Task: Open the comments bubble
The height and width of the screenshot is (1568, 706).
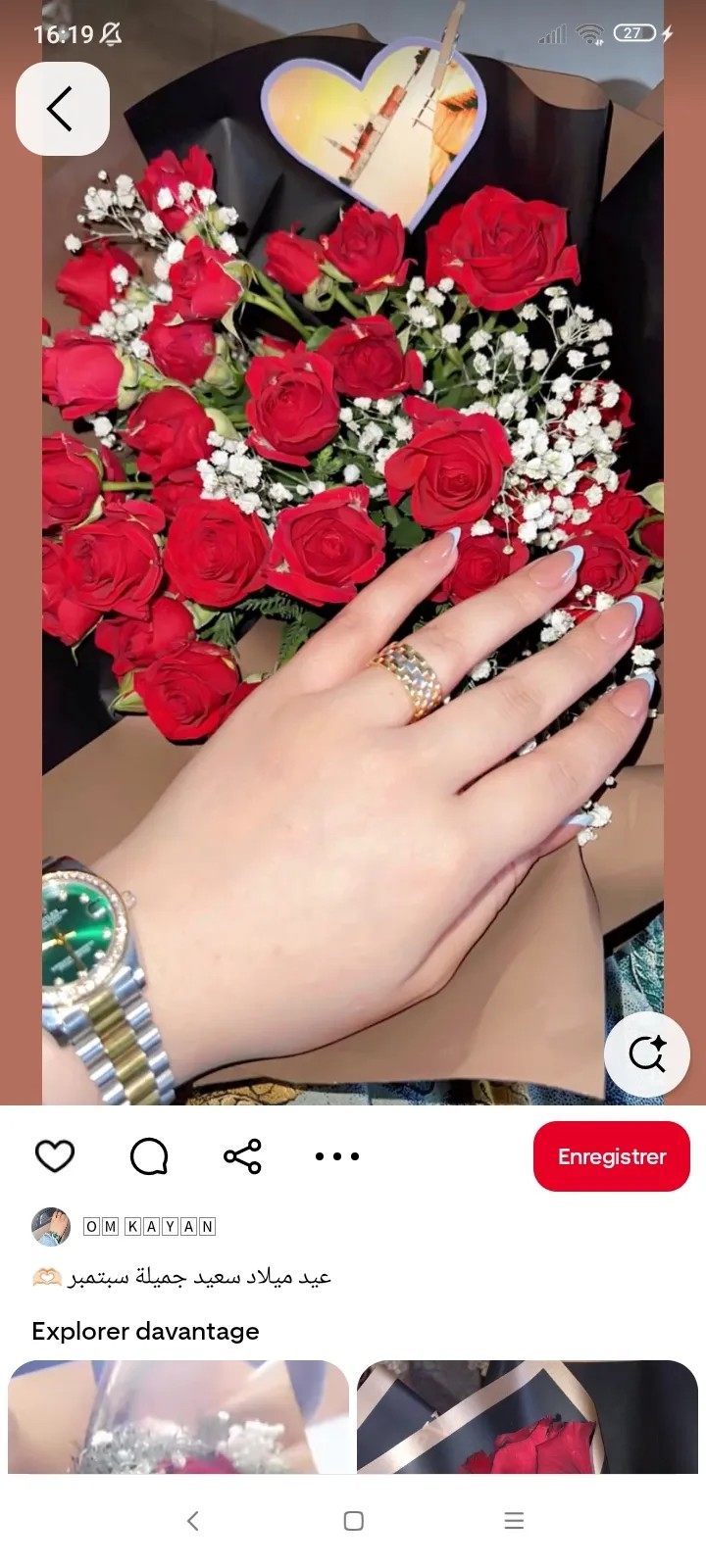Action: (149, 1156)
